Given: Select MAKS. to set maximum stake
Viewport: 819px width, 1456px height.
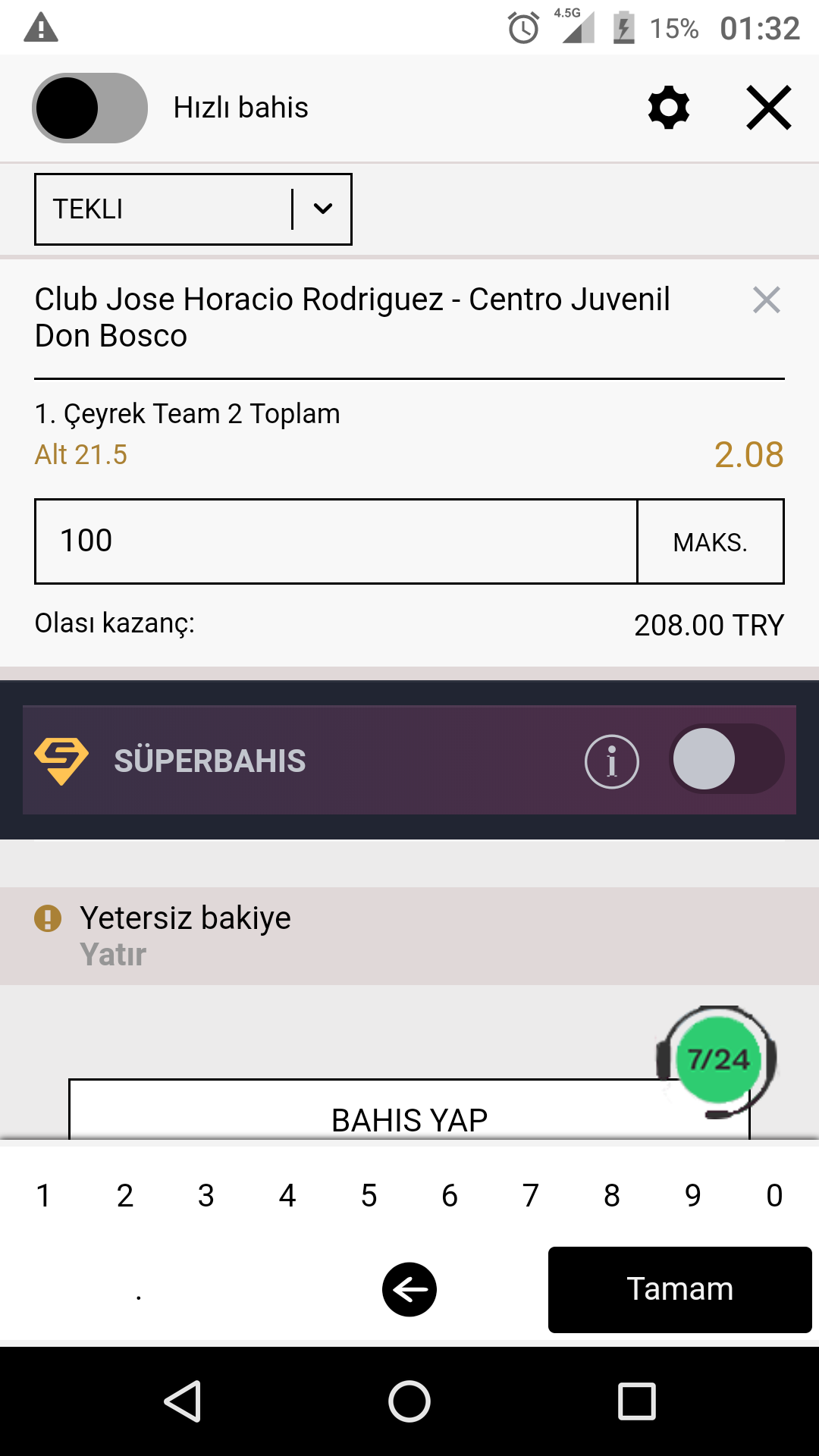Looking at the screenshot, I should coord(711,541).
